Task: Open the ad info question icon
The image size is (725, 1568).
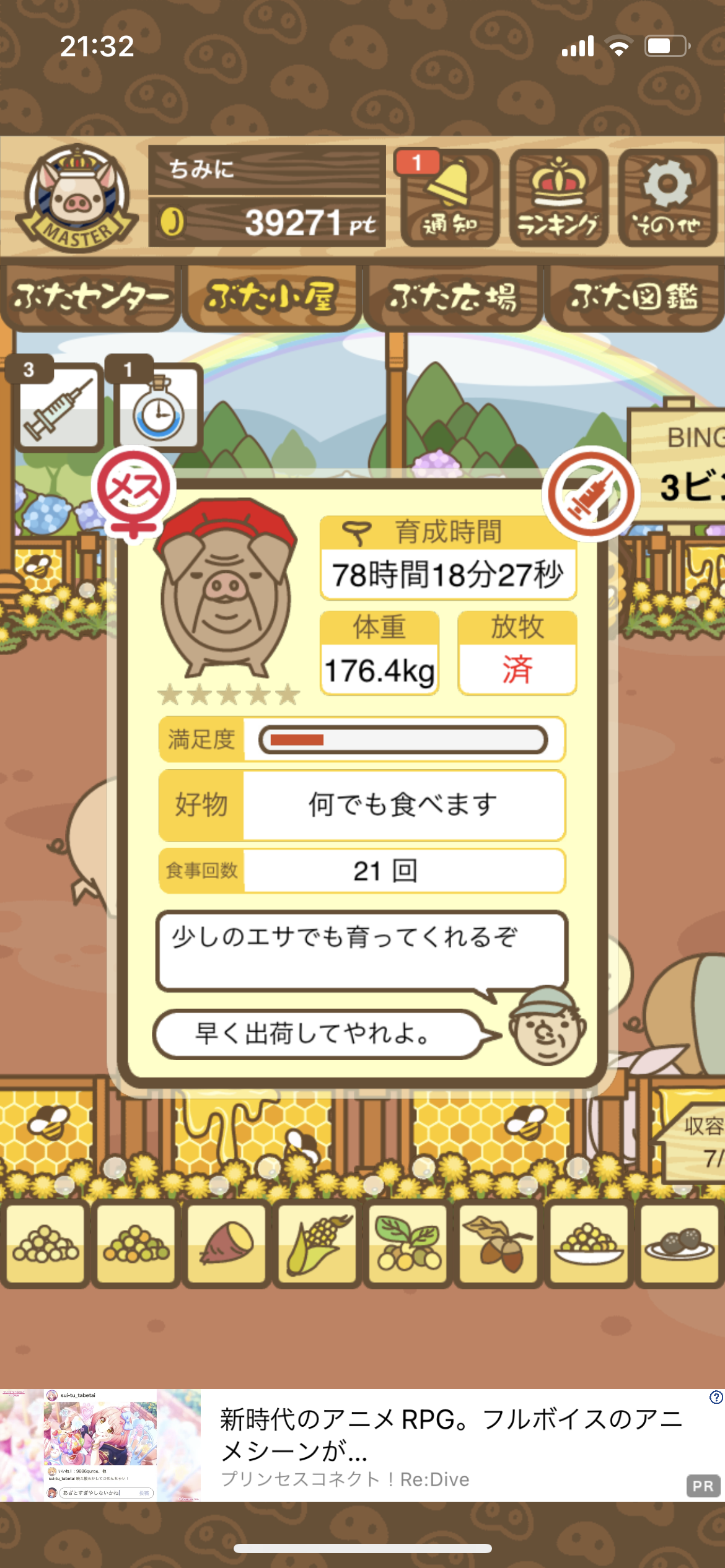Action: pyautogui.click(x=716, y=1397)
